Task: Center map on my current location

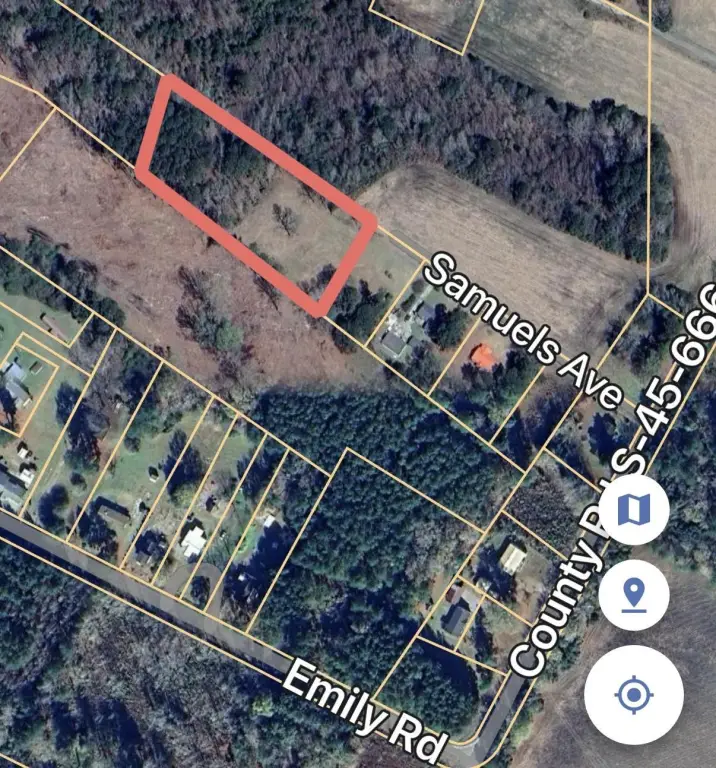Action: pos(633,694)
